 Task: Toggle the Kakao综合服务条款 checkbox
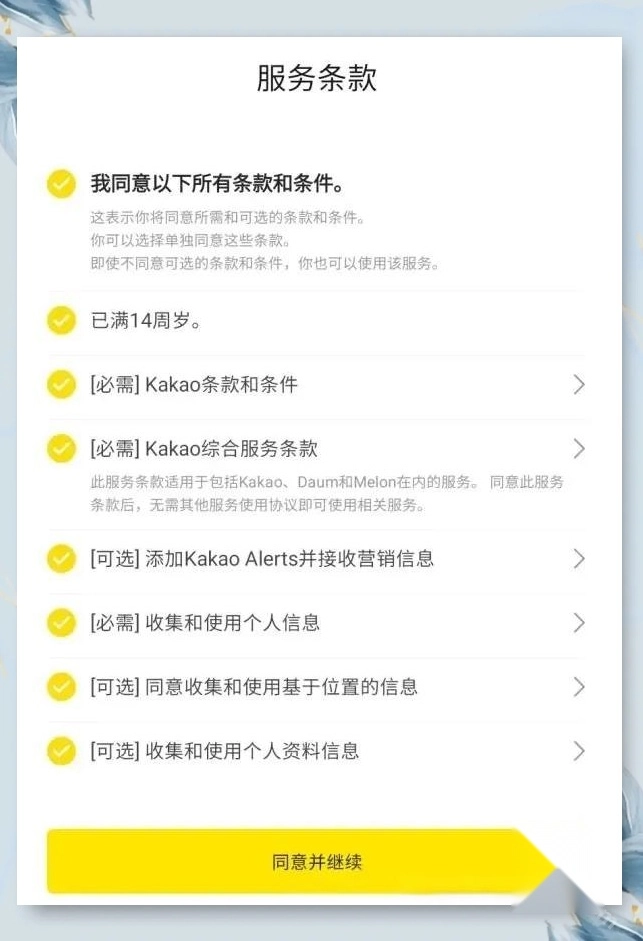tap(62, 447)
